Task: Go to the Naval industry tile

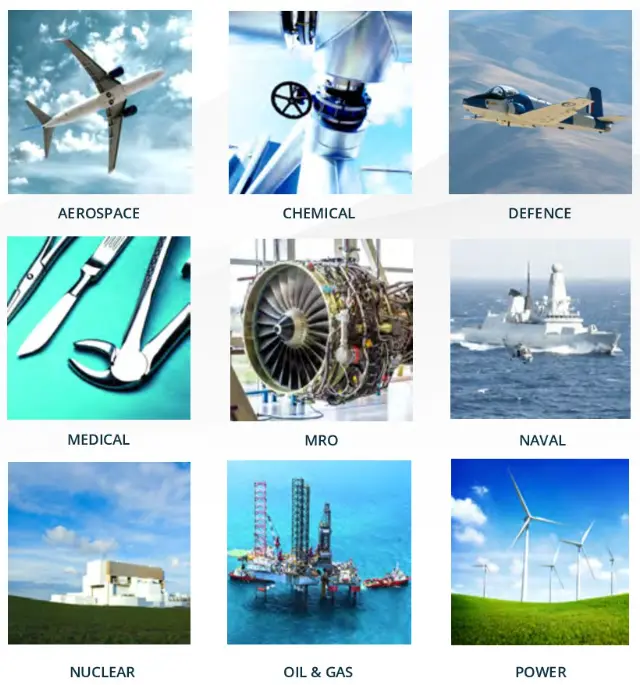Action: pyautogui.click(x=541, y=328)
